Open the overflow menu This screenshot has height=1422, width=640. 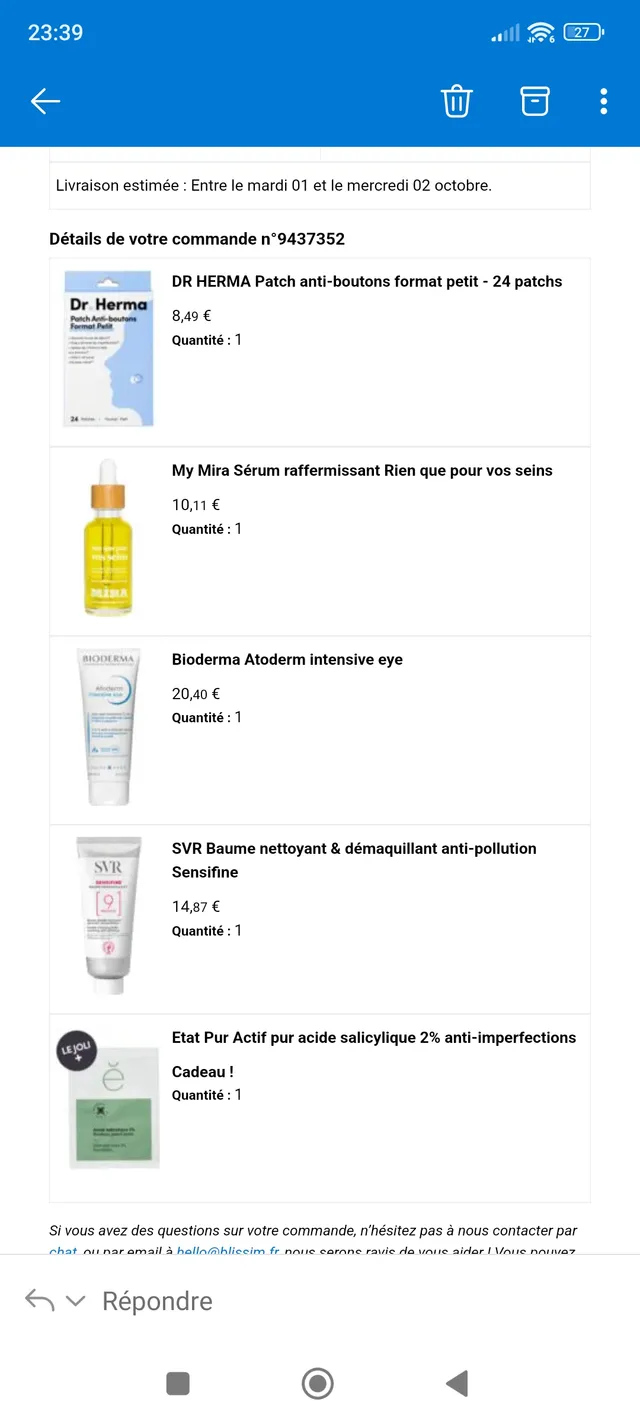(x=604, y=101)
